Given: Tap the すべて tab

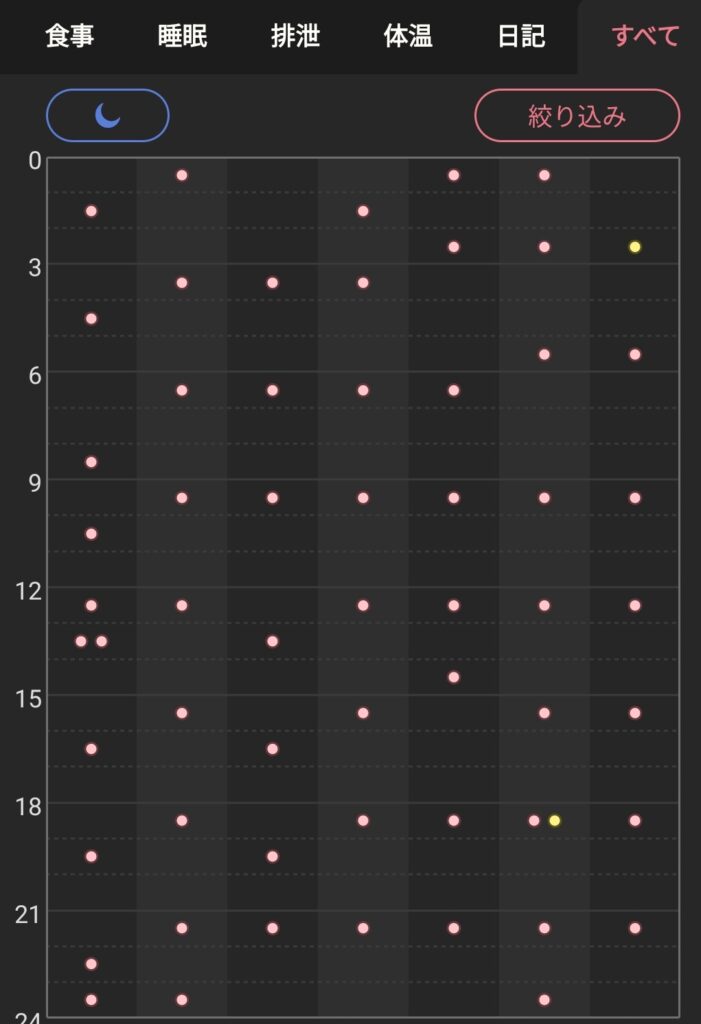Looking at the screenshot, I should pyautogui.click(x=645, y=37).
